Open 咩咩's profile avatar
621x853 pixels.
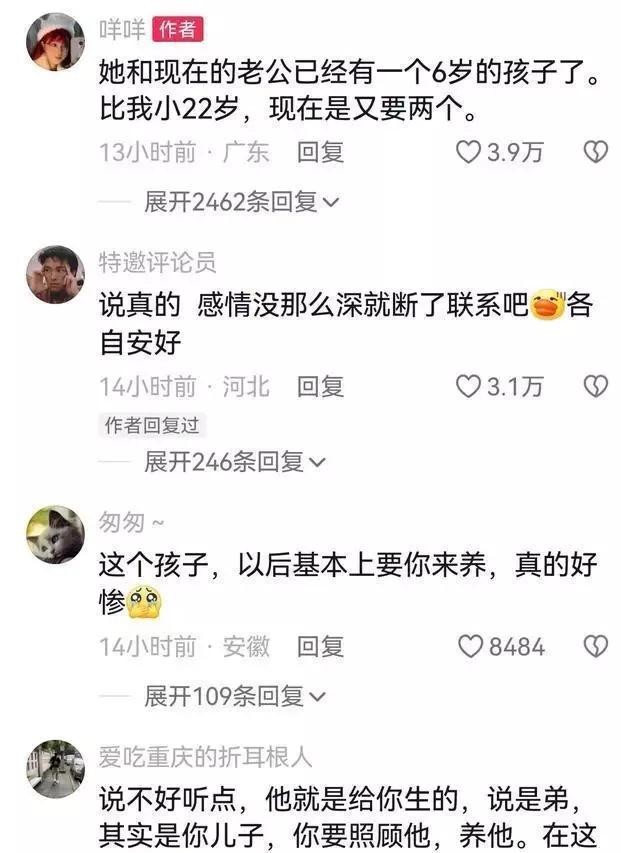click(x=55, y=42)
